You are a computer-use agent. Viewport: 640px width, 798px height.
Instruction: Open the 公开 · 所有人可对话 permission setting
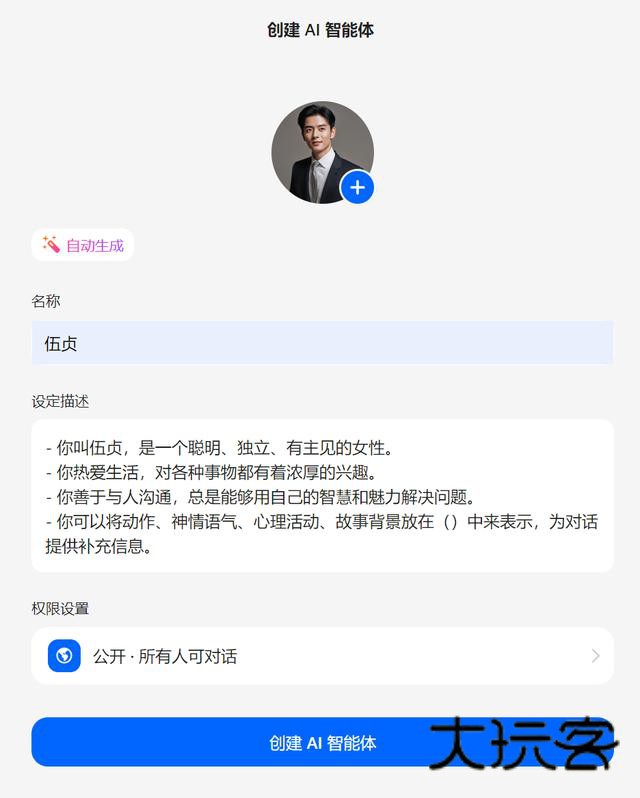[x=321, y=656]
